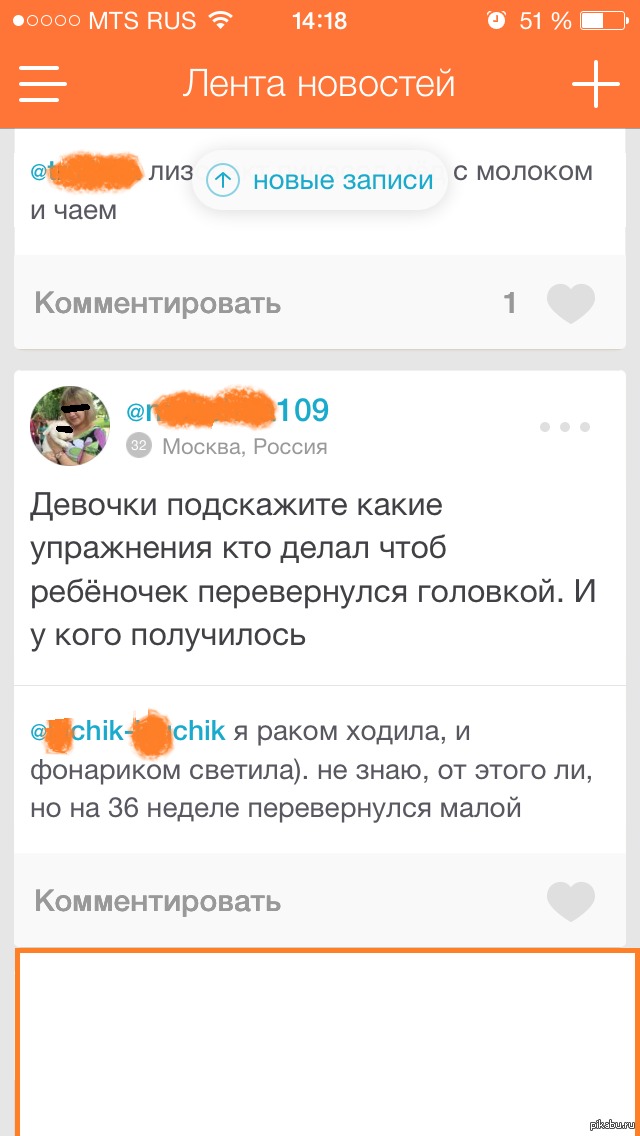Open the Москва, Россия user's avatar
Image resolution: width=640 pixels, height=1136 pixels.
tap(70, 425)
